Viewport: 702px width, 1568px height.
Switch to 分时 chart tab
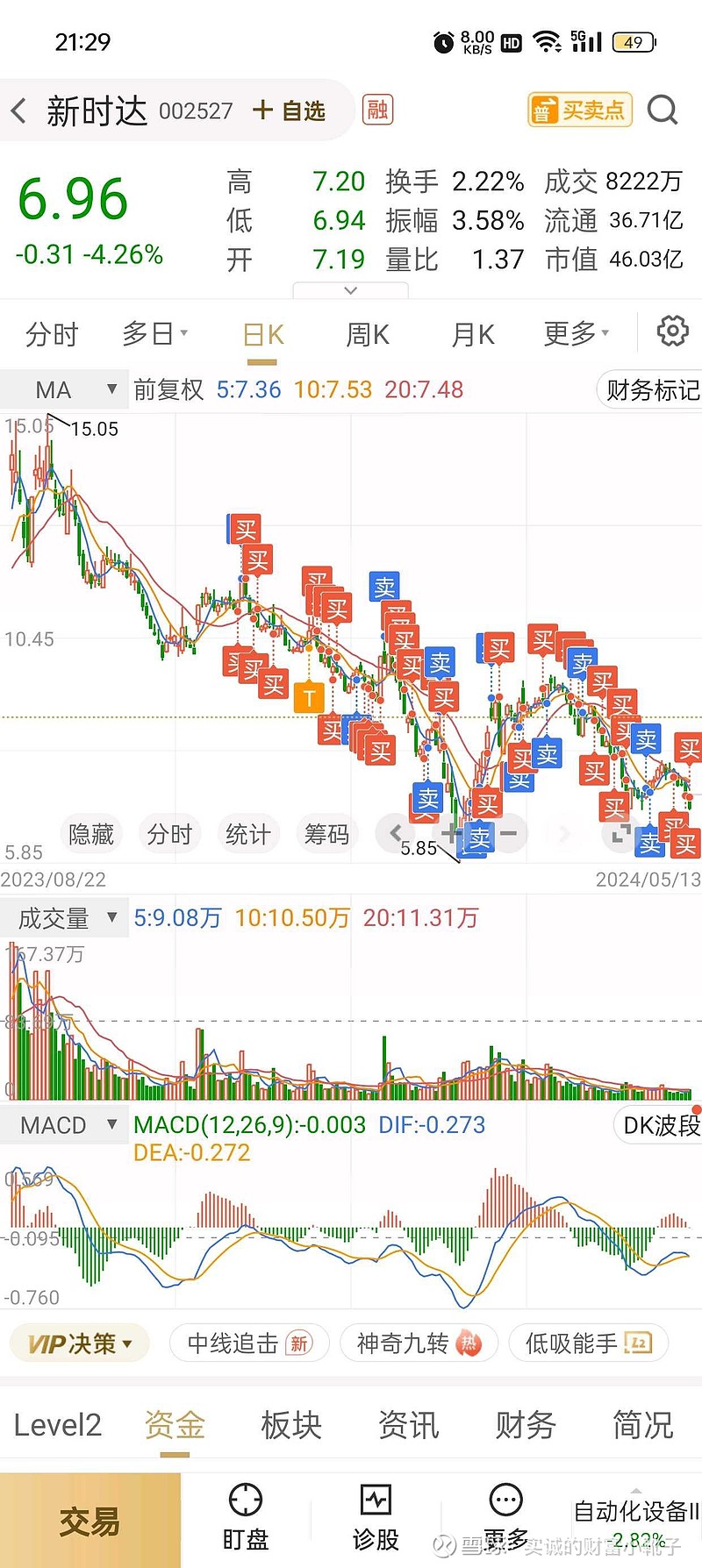52,334
